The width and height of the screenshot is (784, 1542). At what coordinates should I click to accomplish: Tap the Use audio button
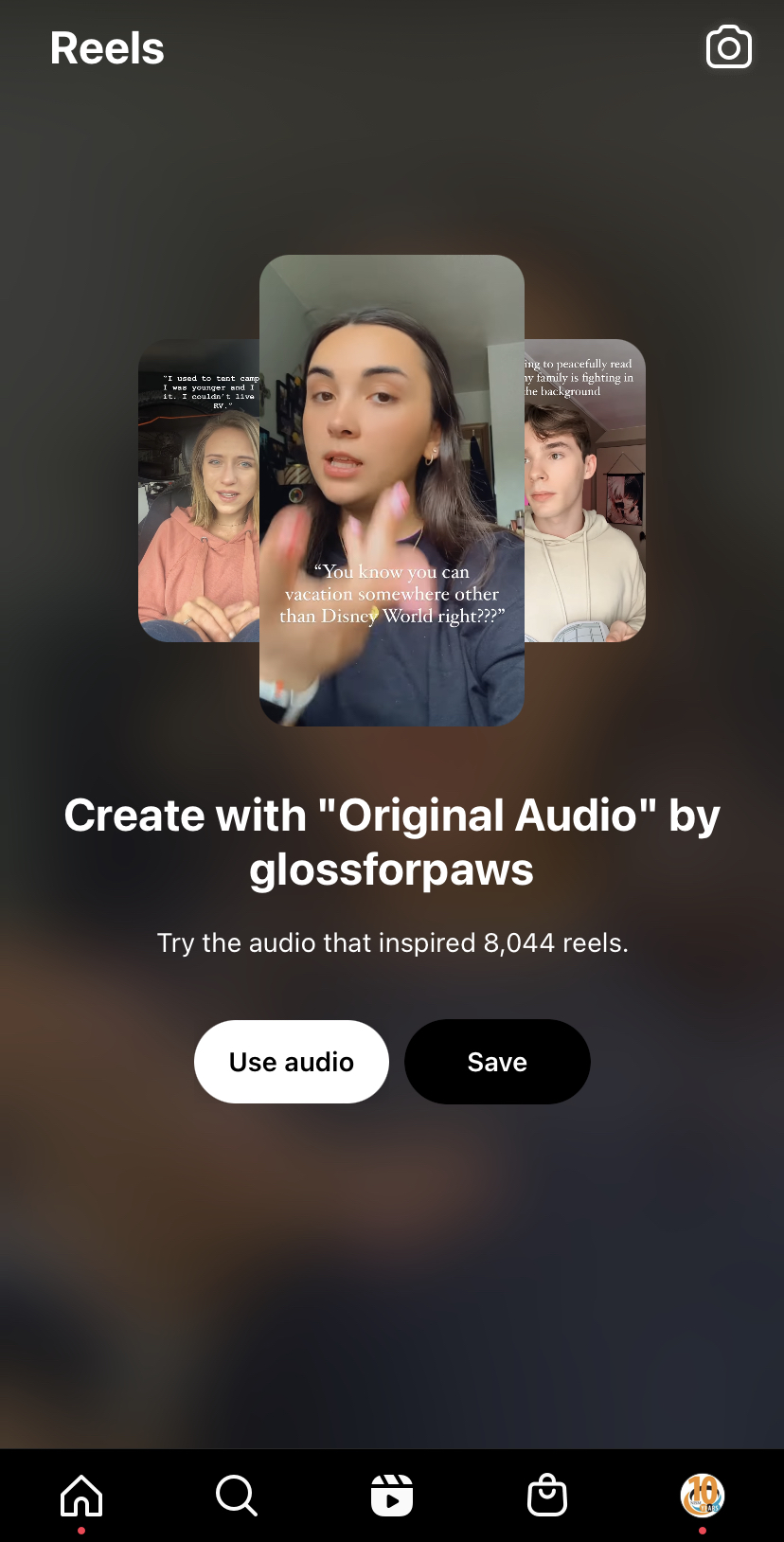tap(292, 1062)
